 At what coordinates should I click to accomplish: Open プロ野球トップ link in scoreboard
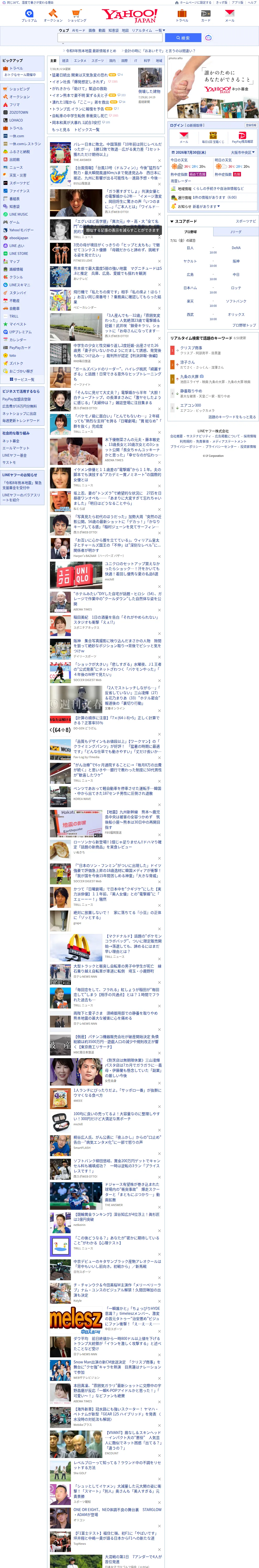tap(244, 325)
